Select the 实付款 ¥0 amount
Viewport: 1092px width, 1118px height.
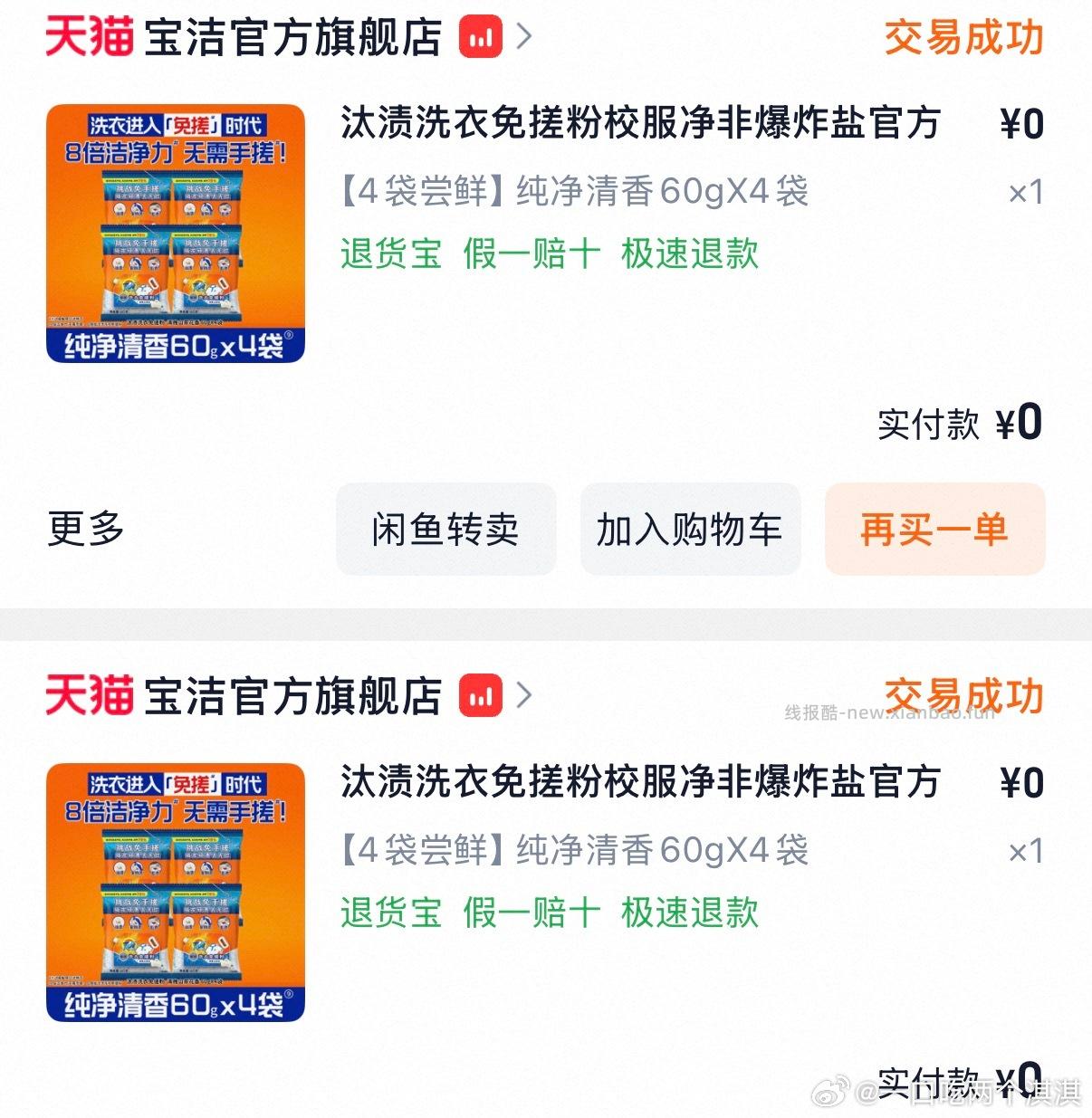(958, 420)
